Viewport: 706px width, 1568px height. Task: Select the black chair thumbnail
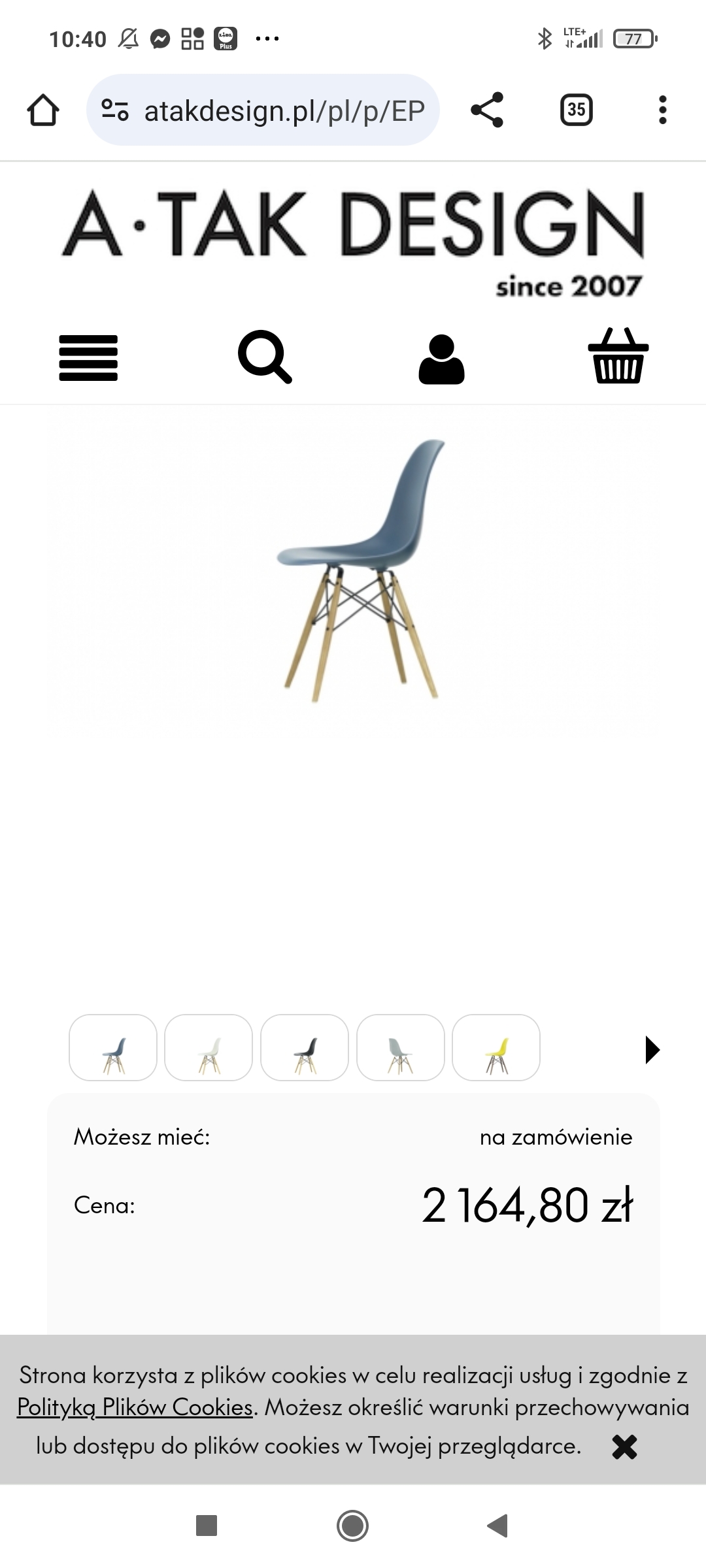pos(305,1047)
